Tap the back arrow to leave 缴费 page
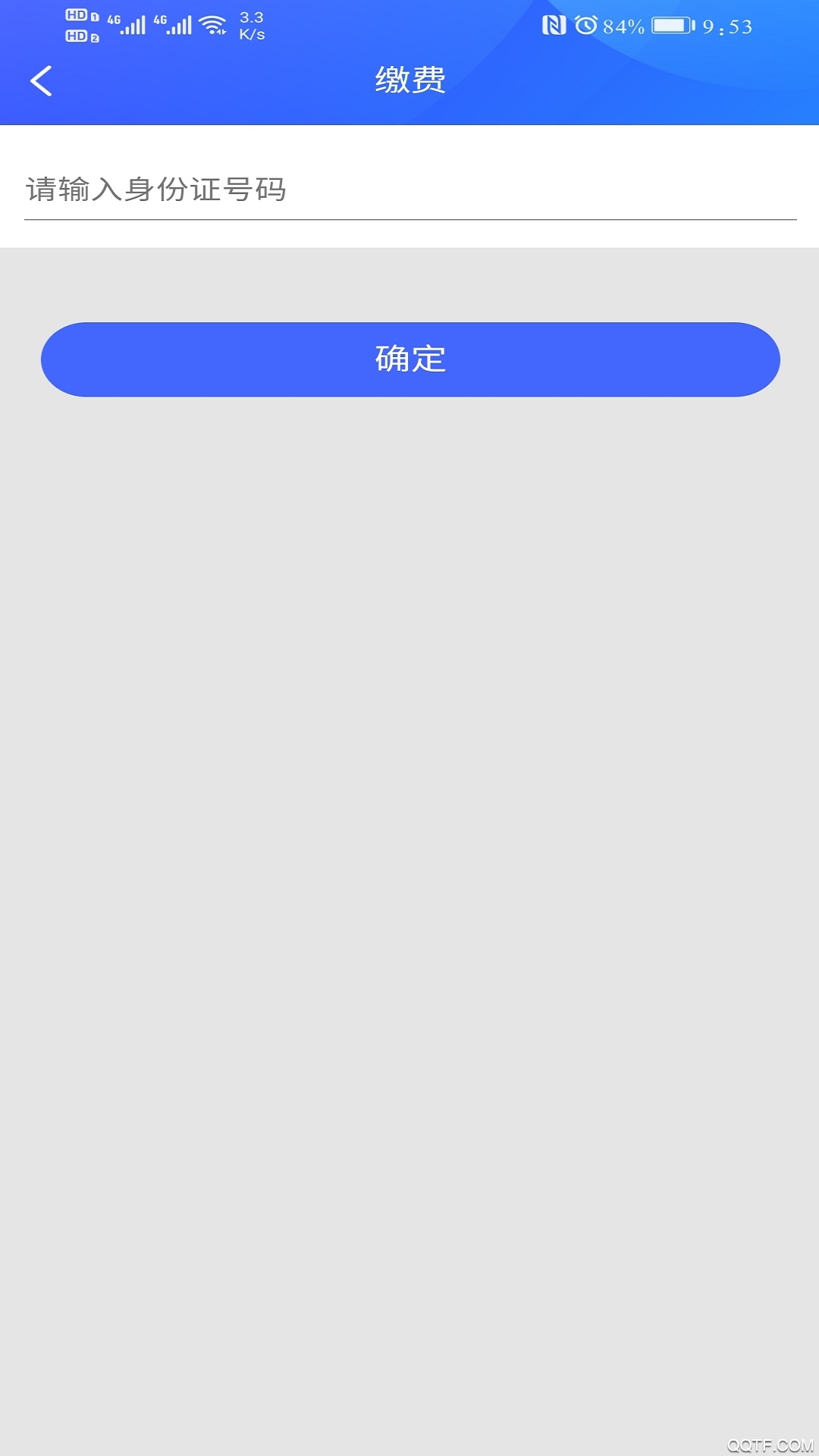 click(x=42, y=80)
